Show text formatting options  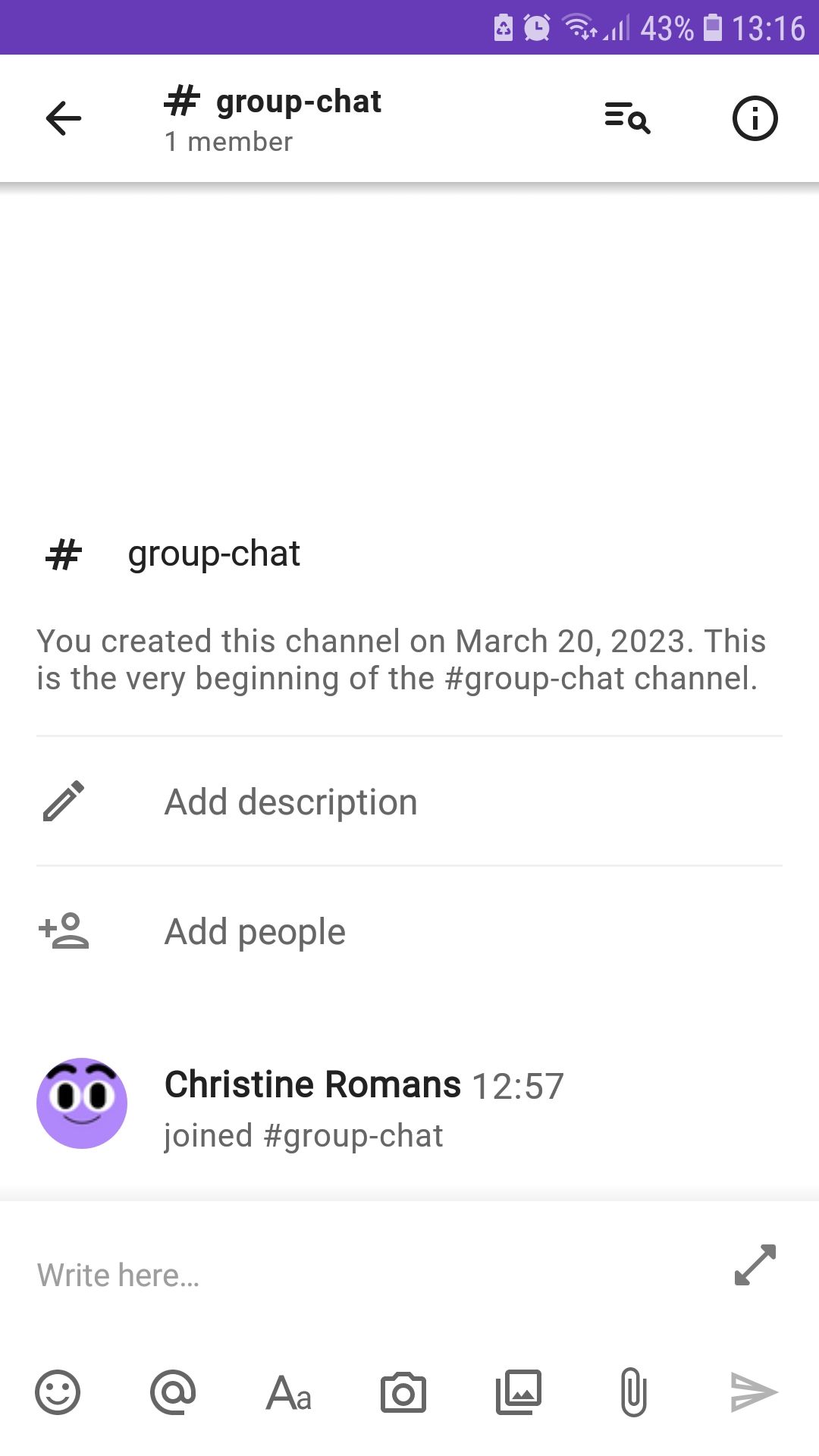(x=288, y=1392)
